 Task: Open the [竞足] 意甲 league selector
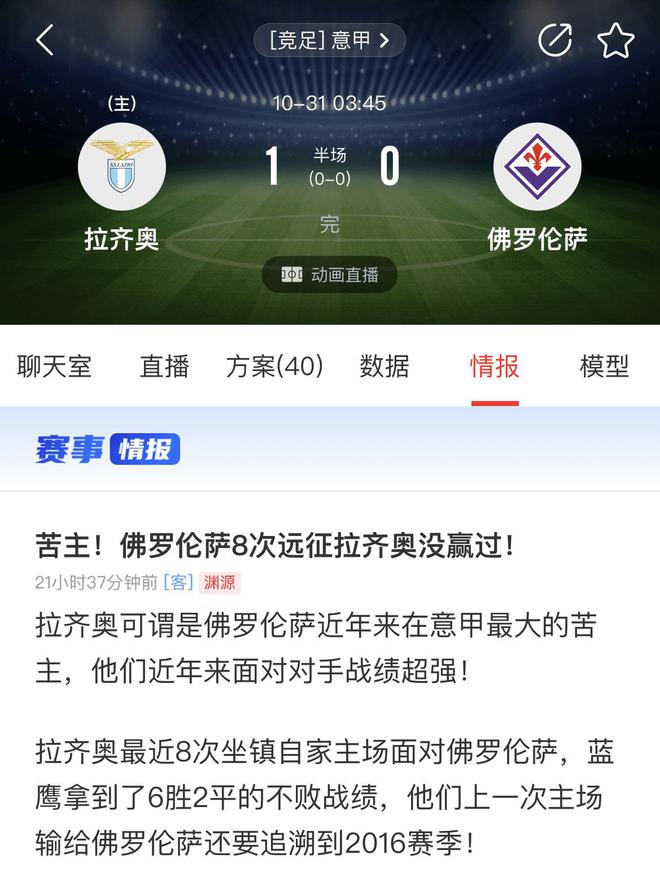click(x=329, y=40)
